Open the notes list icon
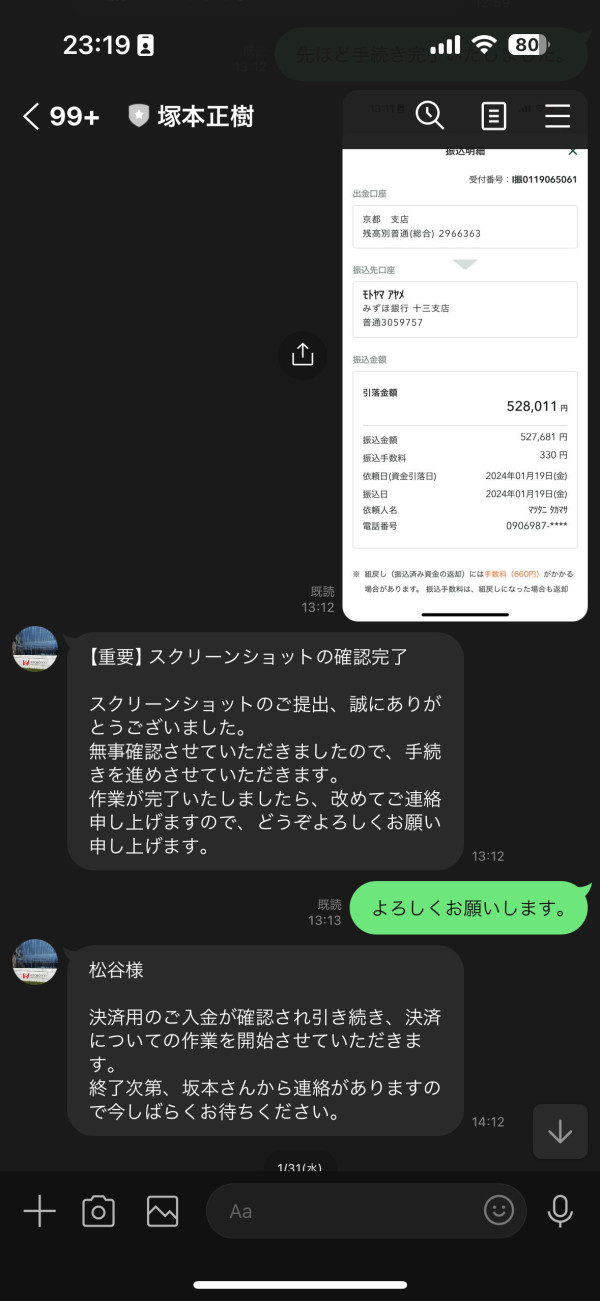Viewport: 600px width, 1301px height. pos(494,116)
